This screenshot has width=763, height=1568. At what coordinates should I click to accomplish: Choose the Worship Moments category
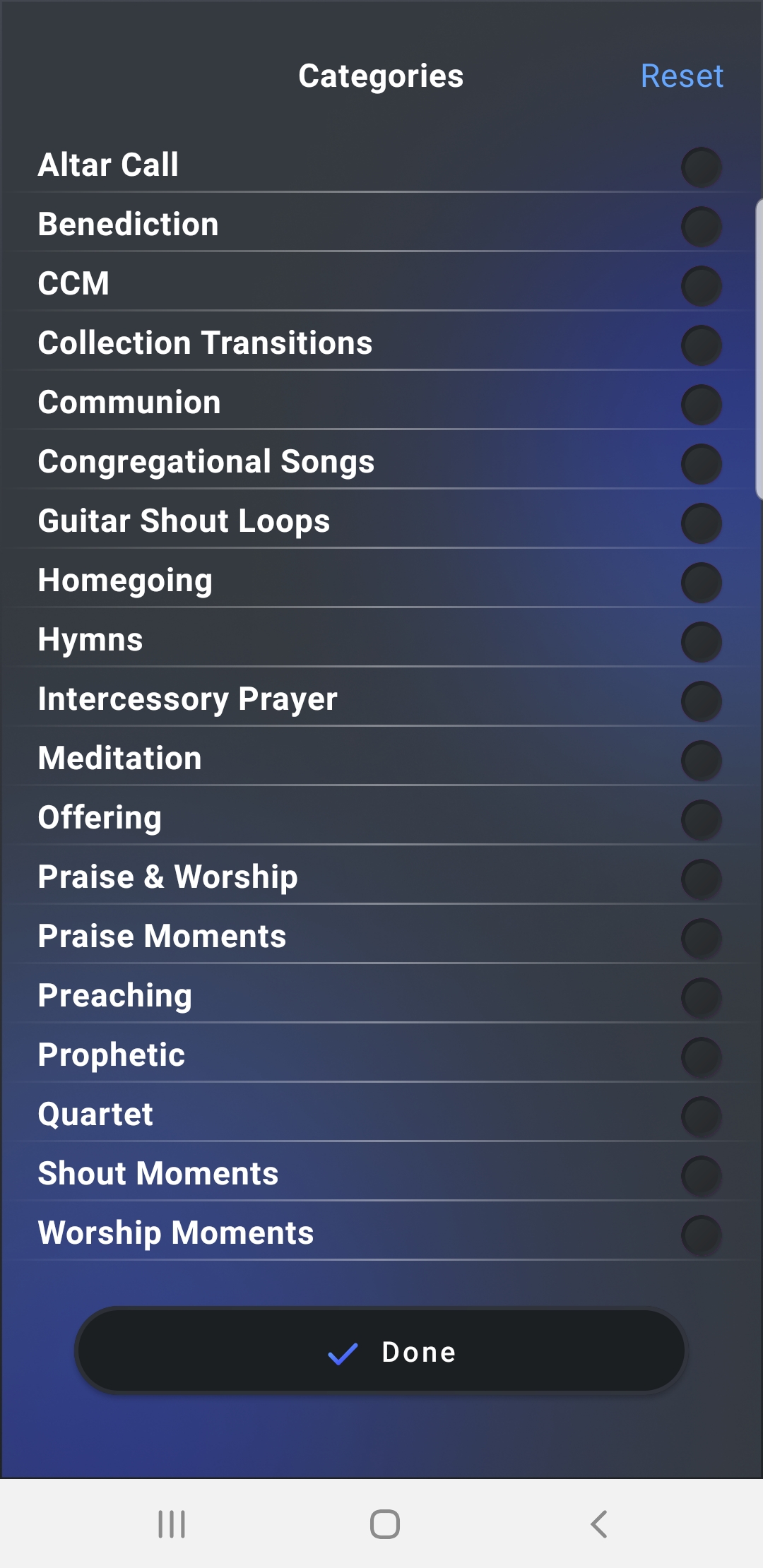(381, 1233)
